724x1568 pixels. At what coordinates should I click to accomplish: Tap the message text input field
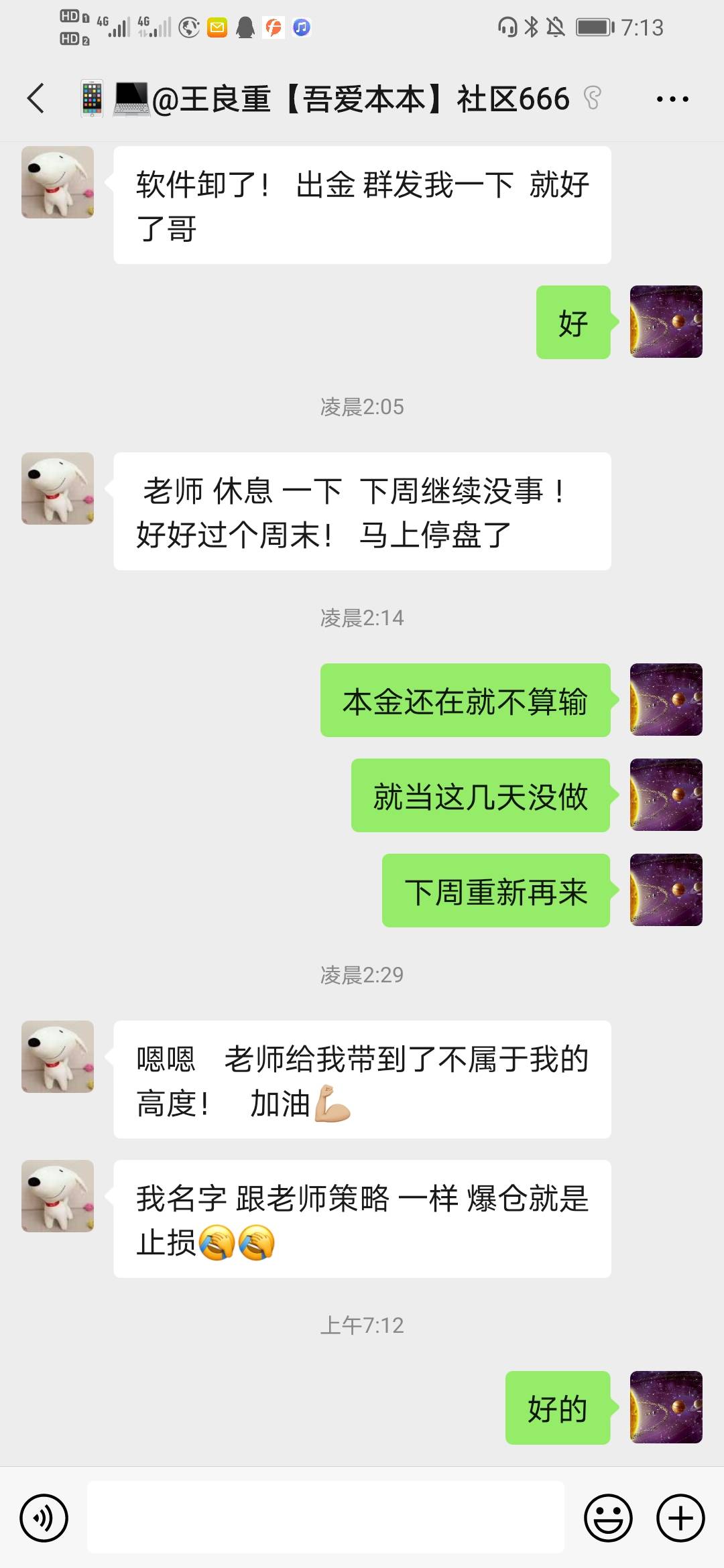[325, 1518]
